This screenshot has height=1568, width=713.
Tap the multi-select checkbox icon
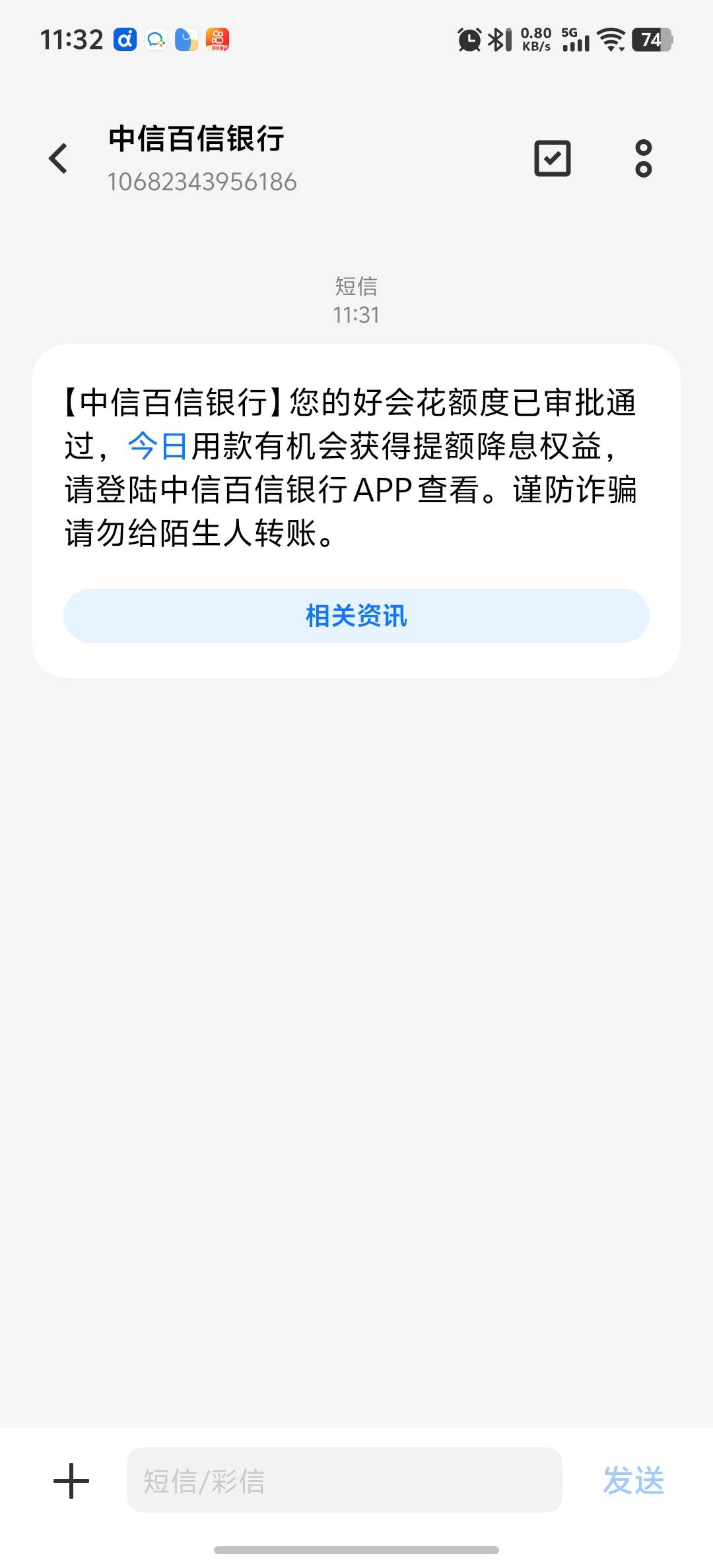pos(552,158)
